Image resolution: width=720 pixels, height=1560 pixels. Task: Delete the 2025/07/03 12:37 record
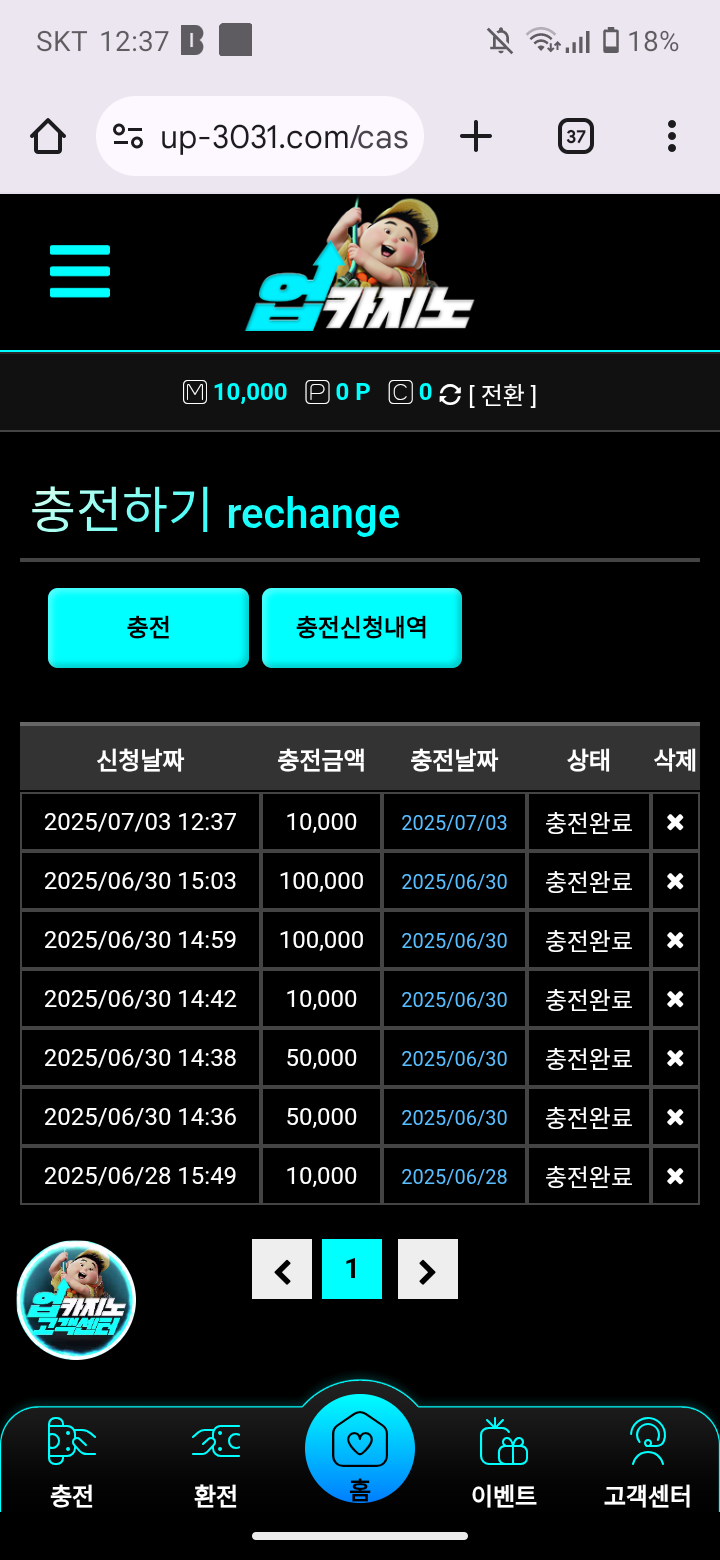[x=675, y=823]
